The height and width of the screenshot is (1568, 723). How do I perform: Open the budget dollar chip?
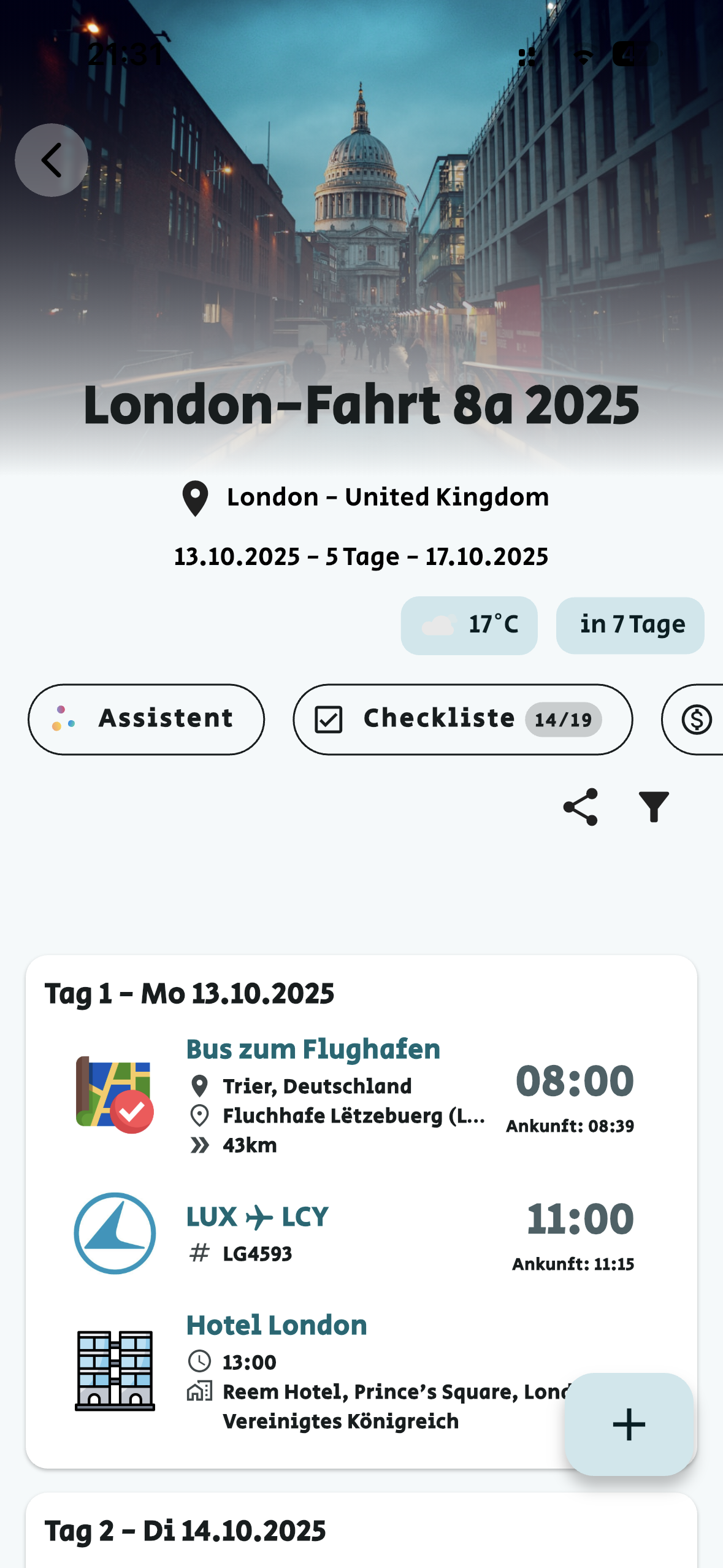(x=697, y=719)
